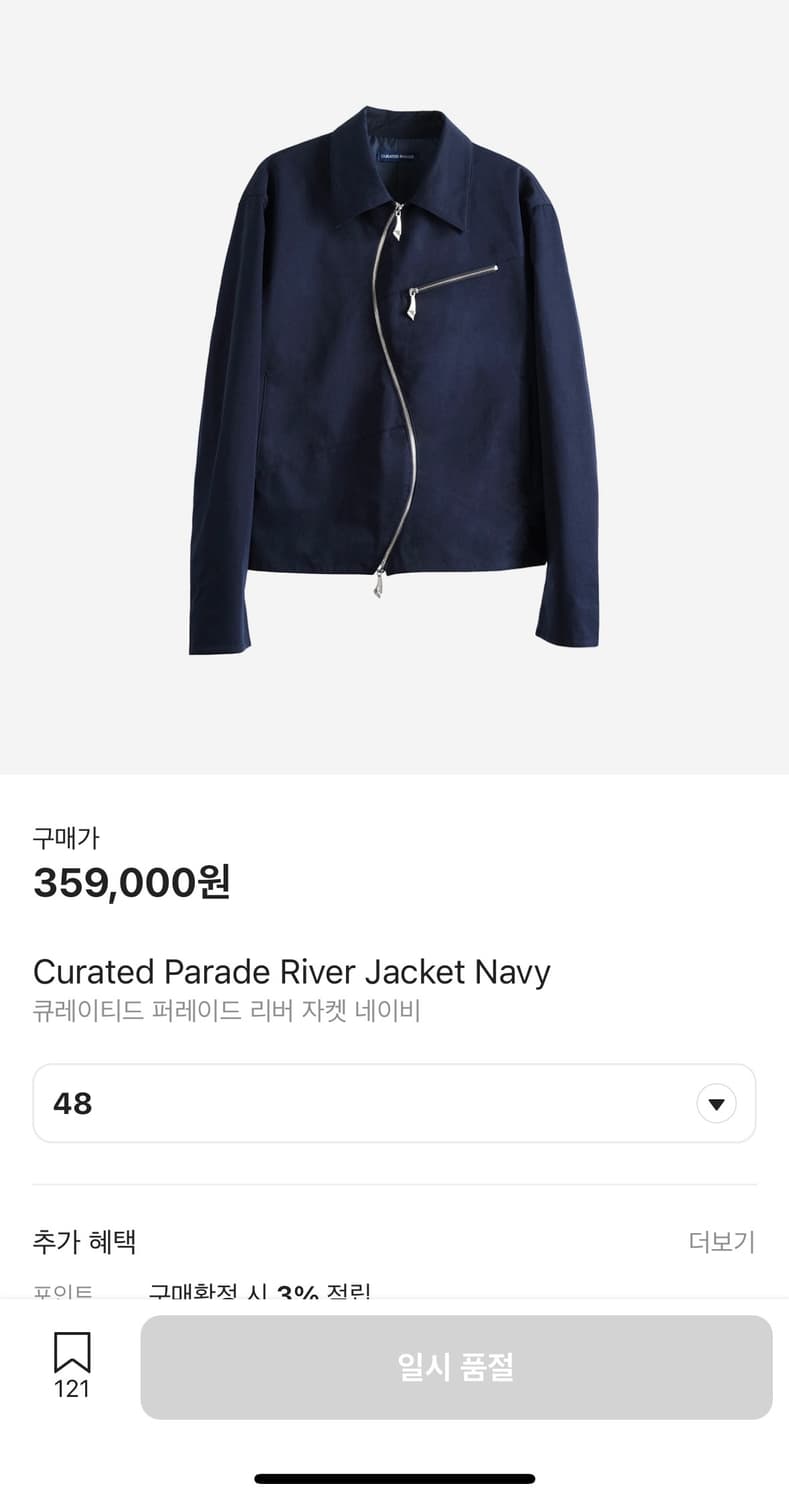Bookmark the Curated Parade River Jacket
The height and width of the screenshot is (1500, 789).
pyautogui.click(x=72, y=1354)
